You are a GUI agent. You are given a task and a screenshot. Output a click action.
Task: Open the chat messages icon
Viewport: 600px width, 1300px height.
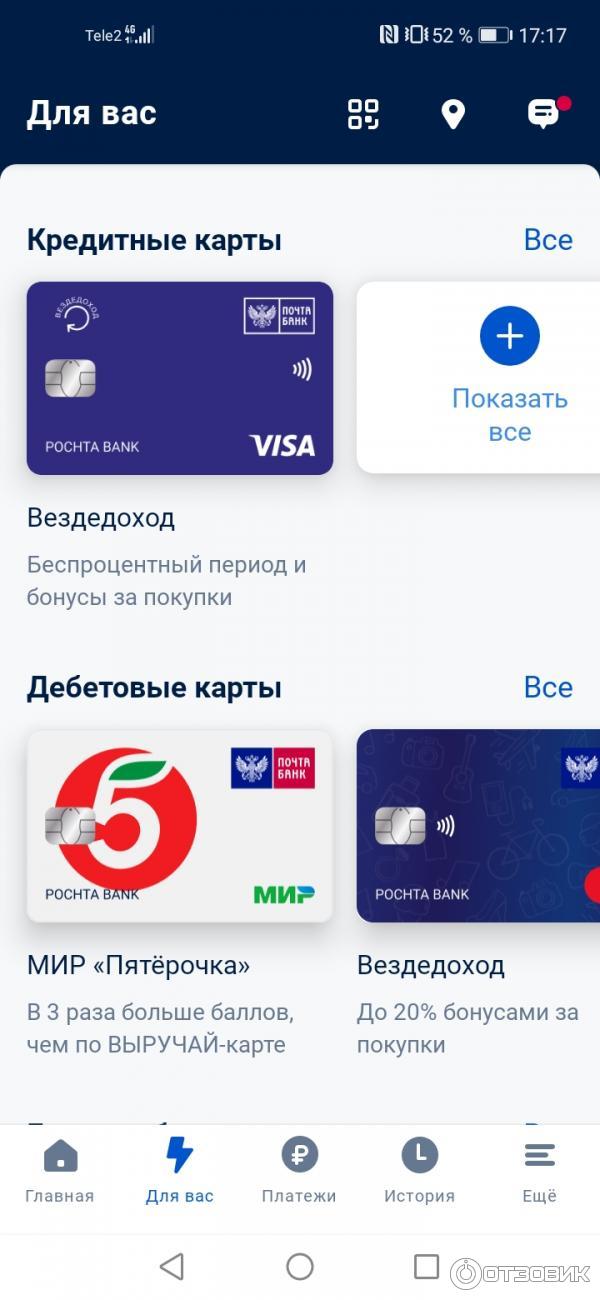(543, 114)
